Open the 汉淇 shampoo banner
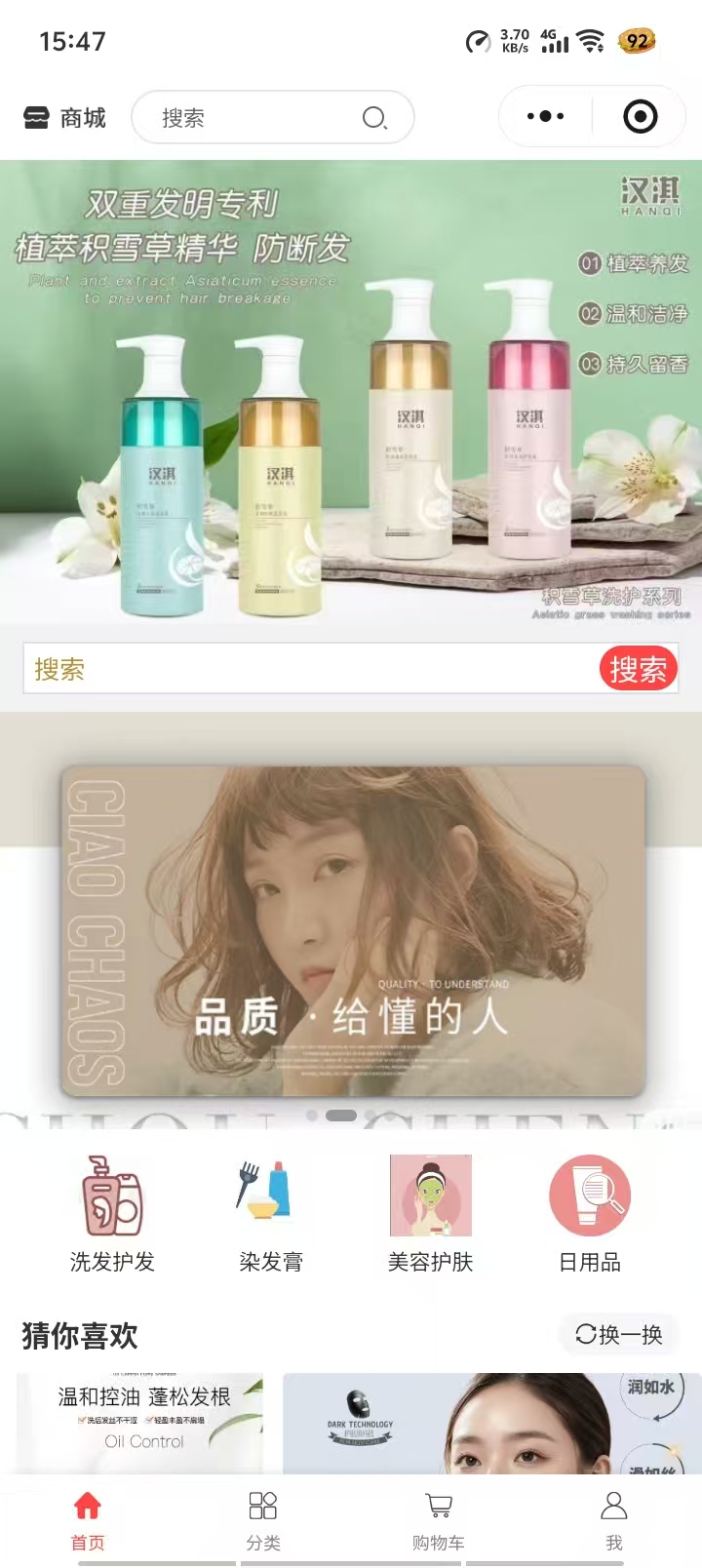Image resolution: width=702 pixels, height=1568 pixels. 351,390
